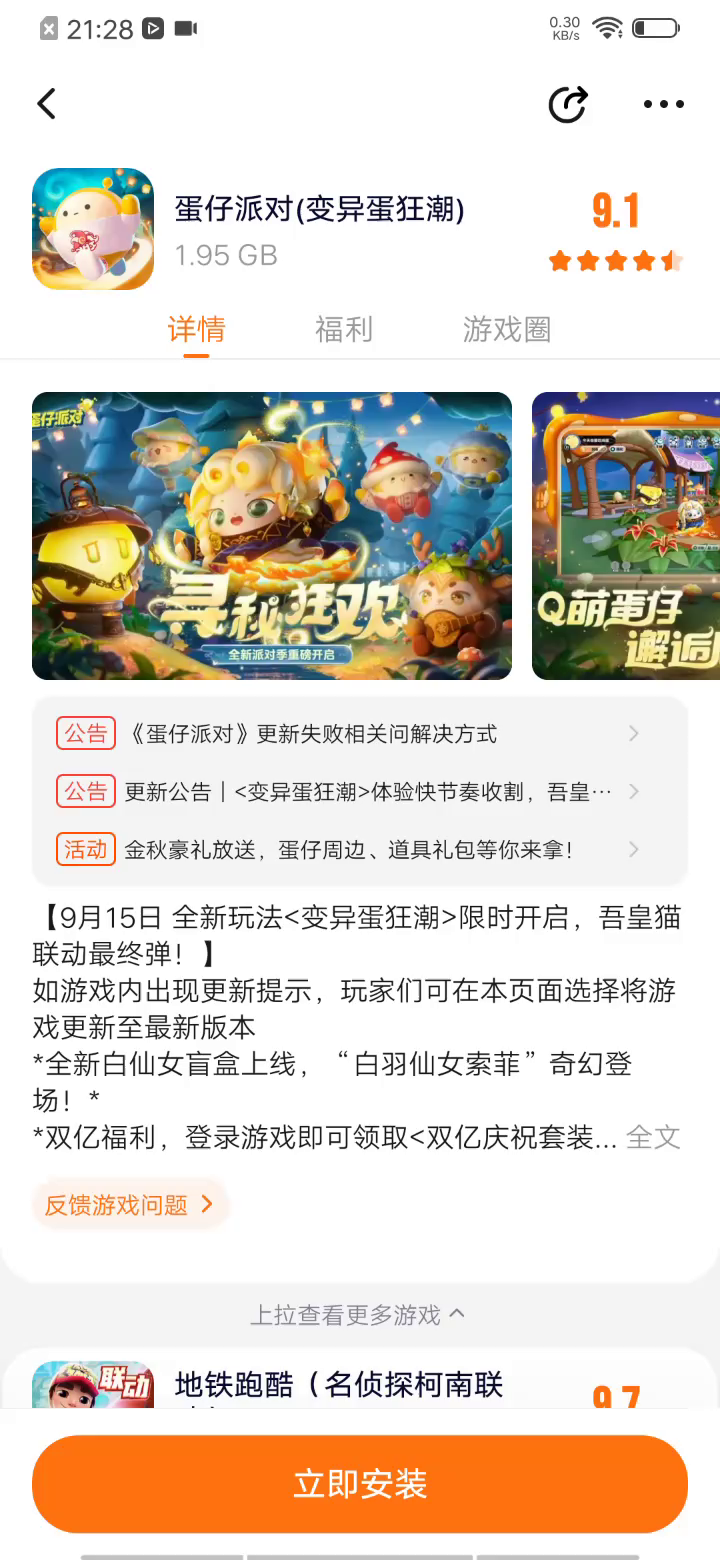The height and width of the screenshot is (1560, 720).
Task: Switch to the 游戏圈 tab
Action: (506, 329)
